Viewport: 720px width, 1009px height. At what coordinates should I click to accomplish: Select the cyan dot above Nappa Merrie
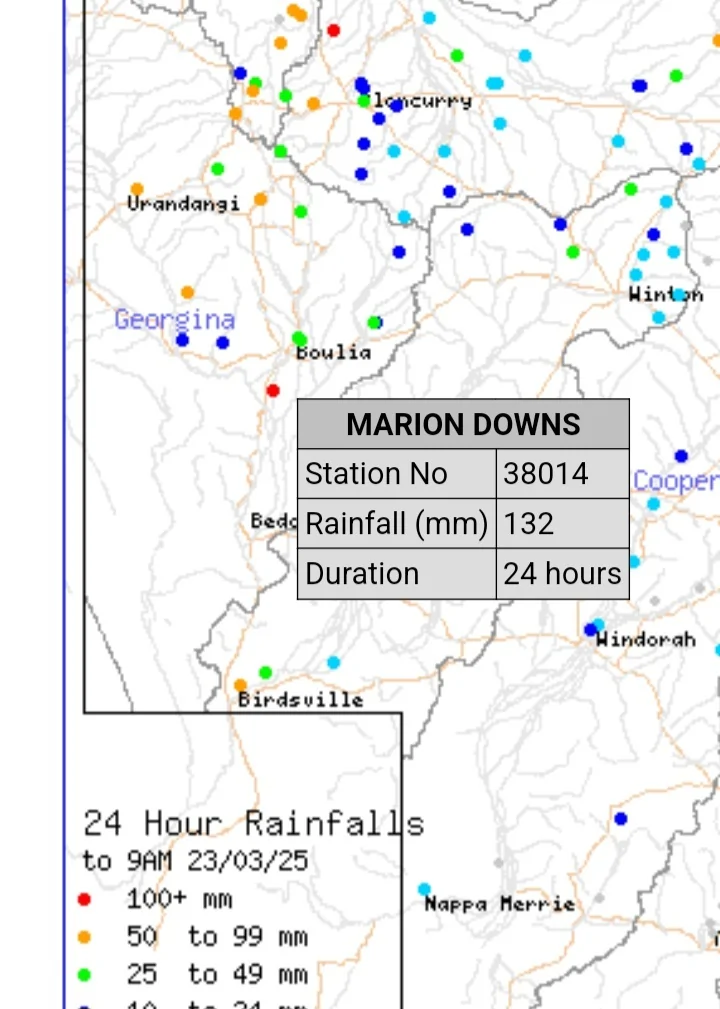424,889
